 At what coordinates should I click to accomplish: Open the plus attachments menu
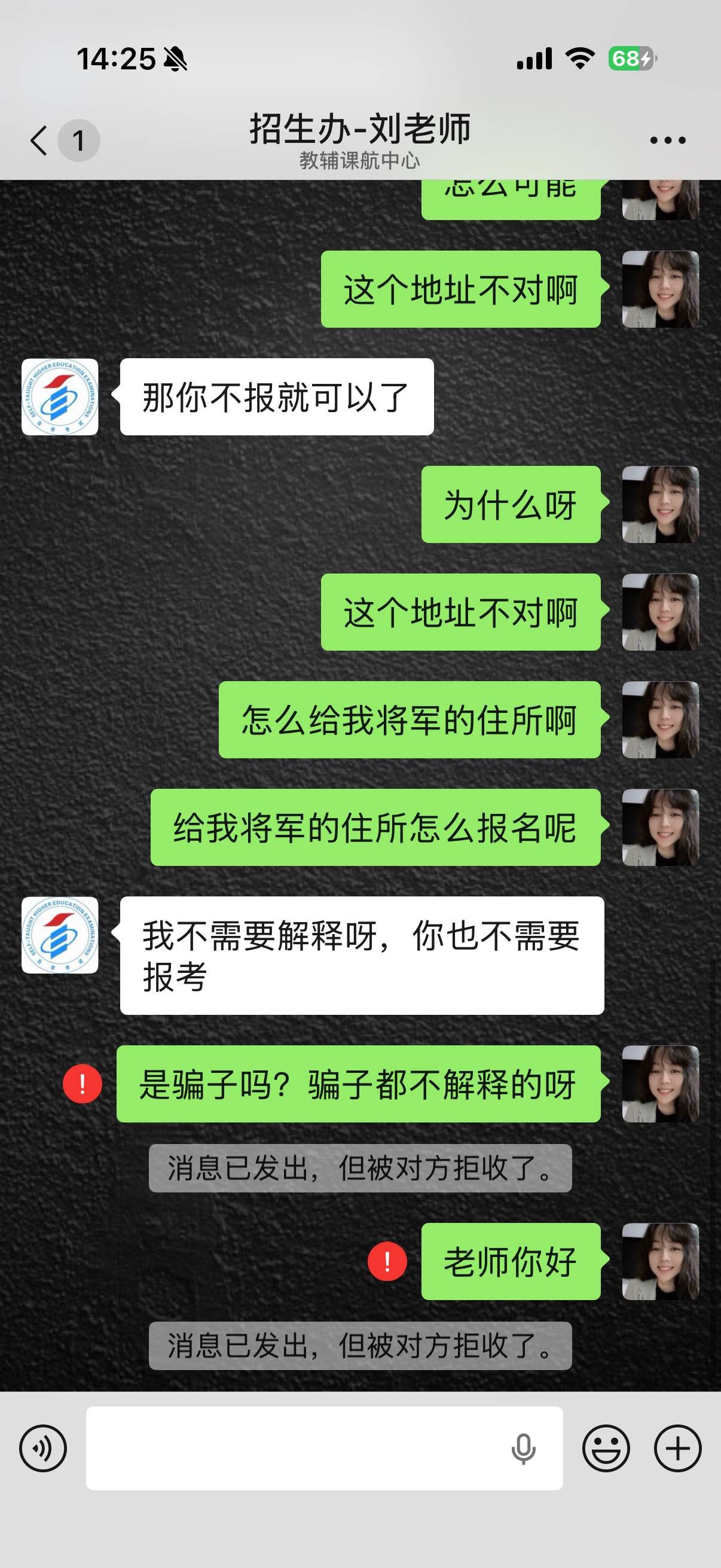click(x=677, y=1448)
